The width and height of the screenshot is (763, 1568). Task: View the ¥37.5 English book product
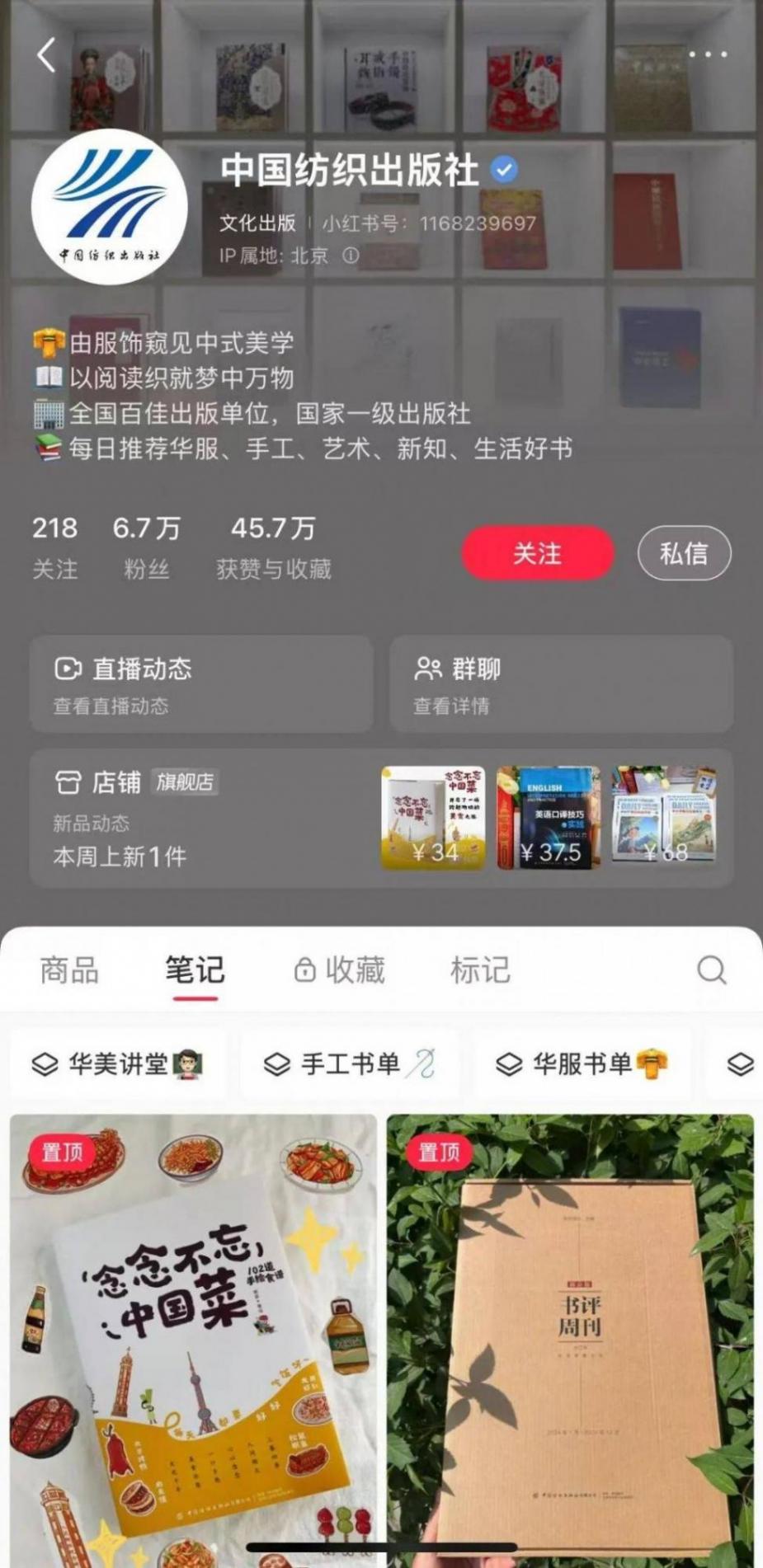(549, 818)
